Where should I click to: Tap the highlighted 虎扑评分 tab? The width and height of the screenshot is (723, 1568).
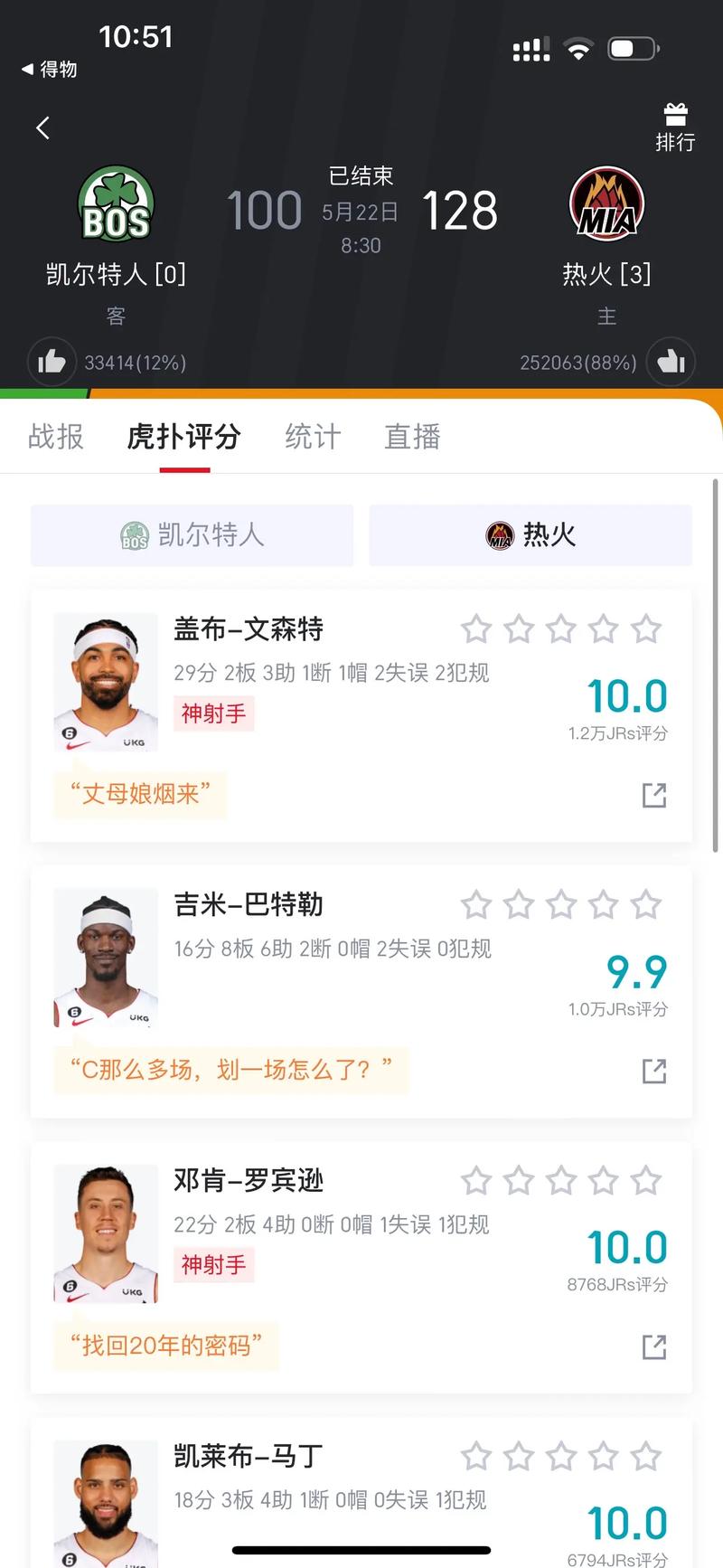[x=184, y=437]
